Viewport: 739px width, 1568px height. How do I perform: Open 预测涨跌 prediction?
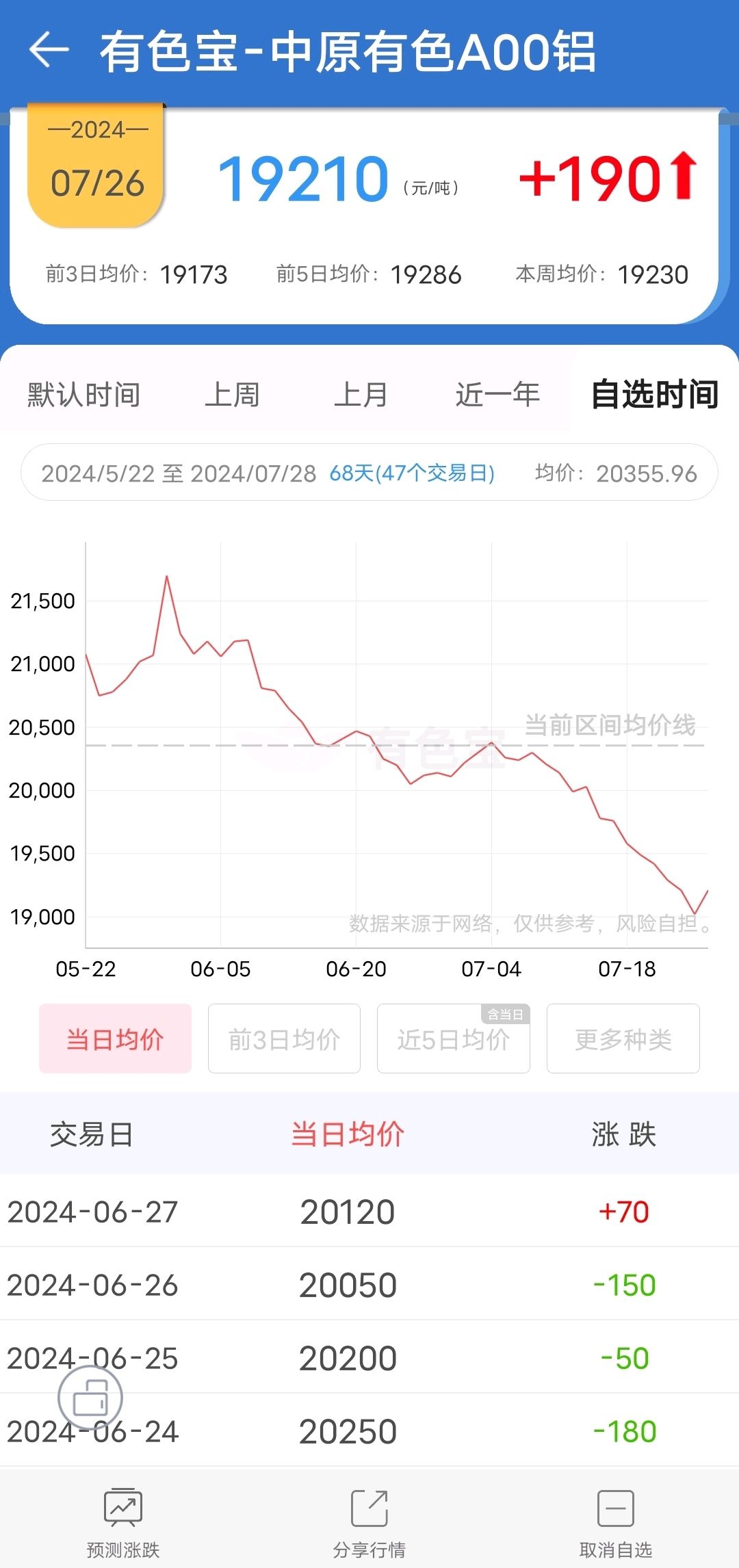click(123, 1523)
